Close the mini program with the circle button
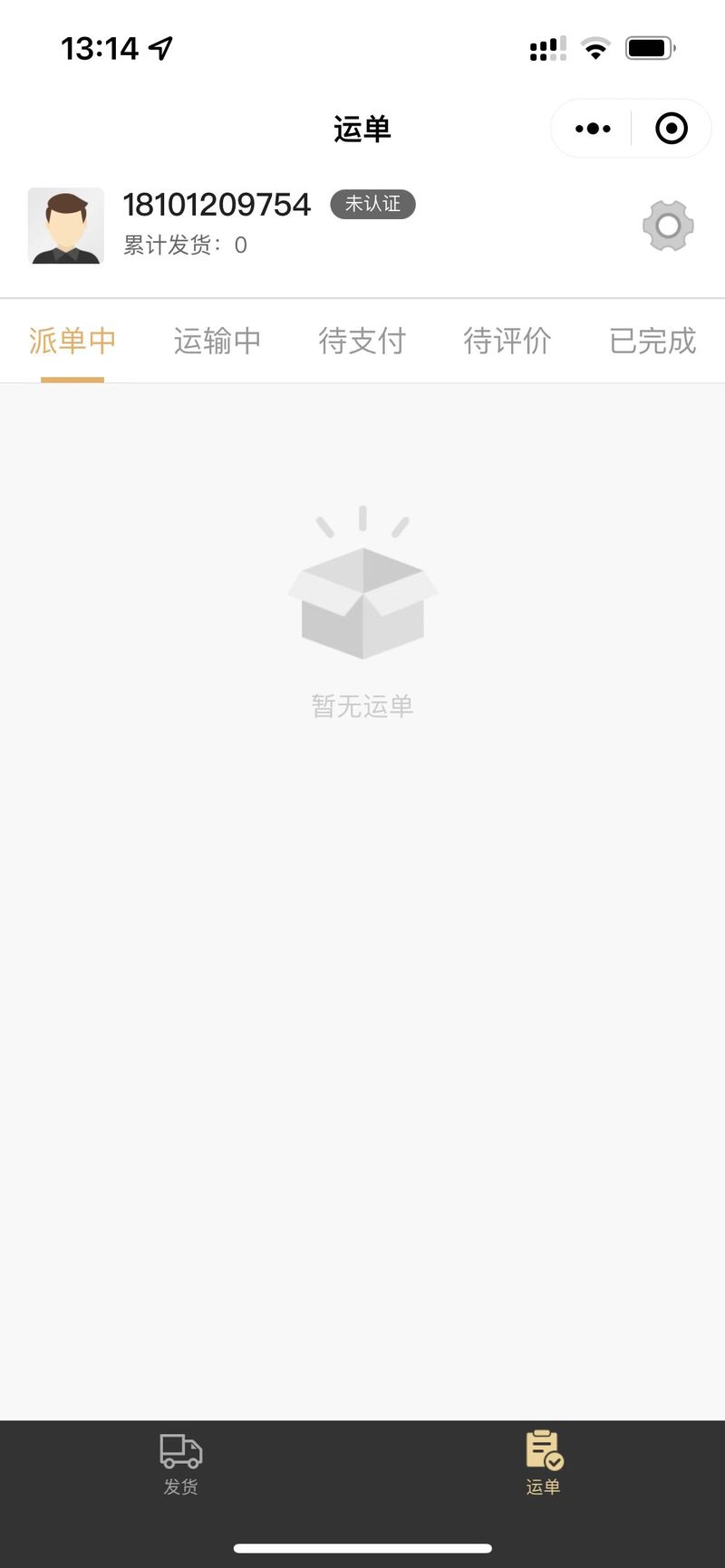The height and width of the screenshot is (1568, 725). (672, 129)
